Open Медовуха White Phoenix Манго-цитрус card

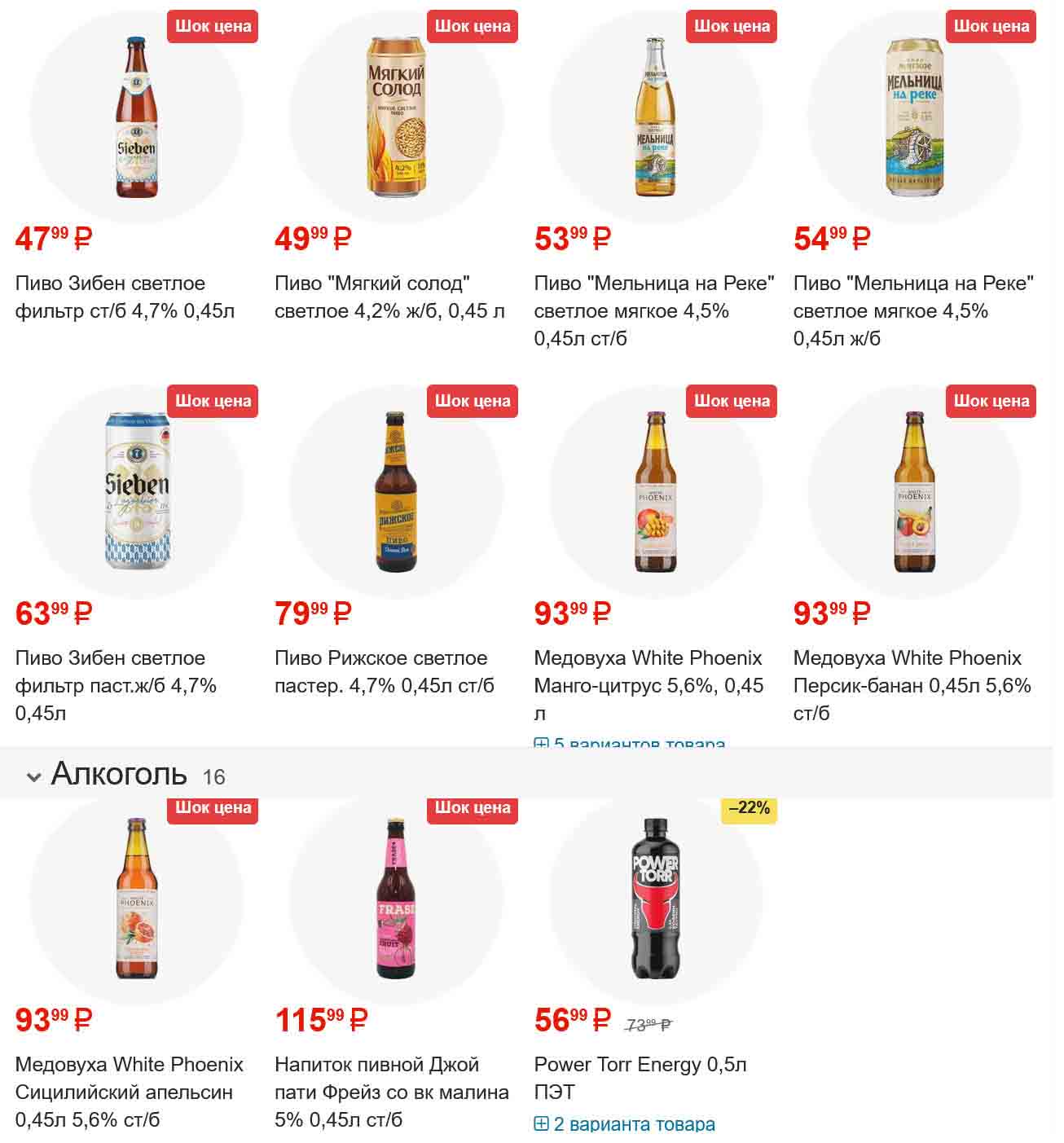pos(655,492)
